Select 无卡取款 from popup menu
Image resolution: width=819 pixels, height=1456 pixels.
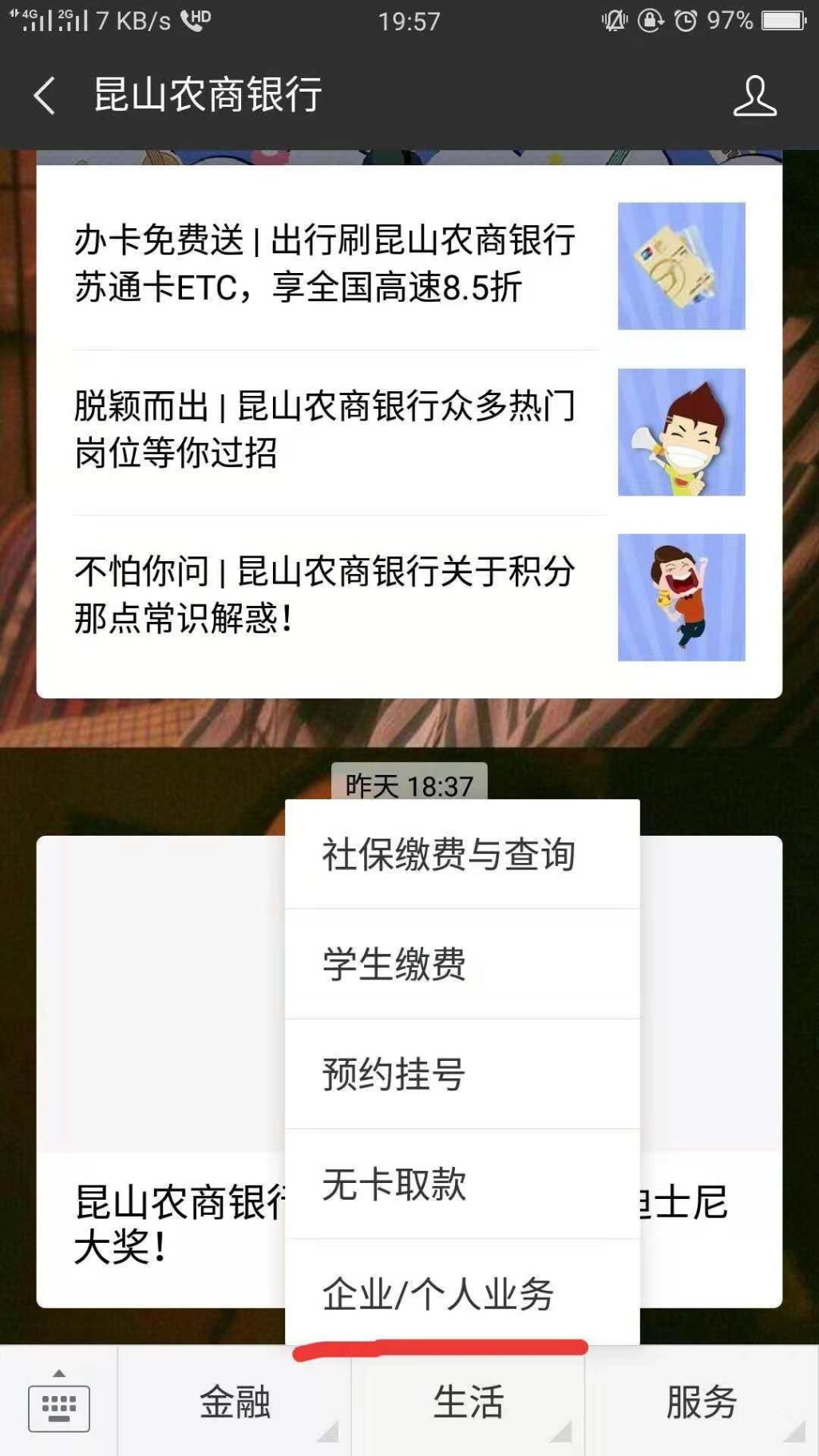[462, 1184]
